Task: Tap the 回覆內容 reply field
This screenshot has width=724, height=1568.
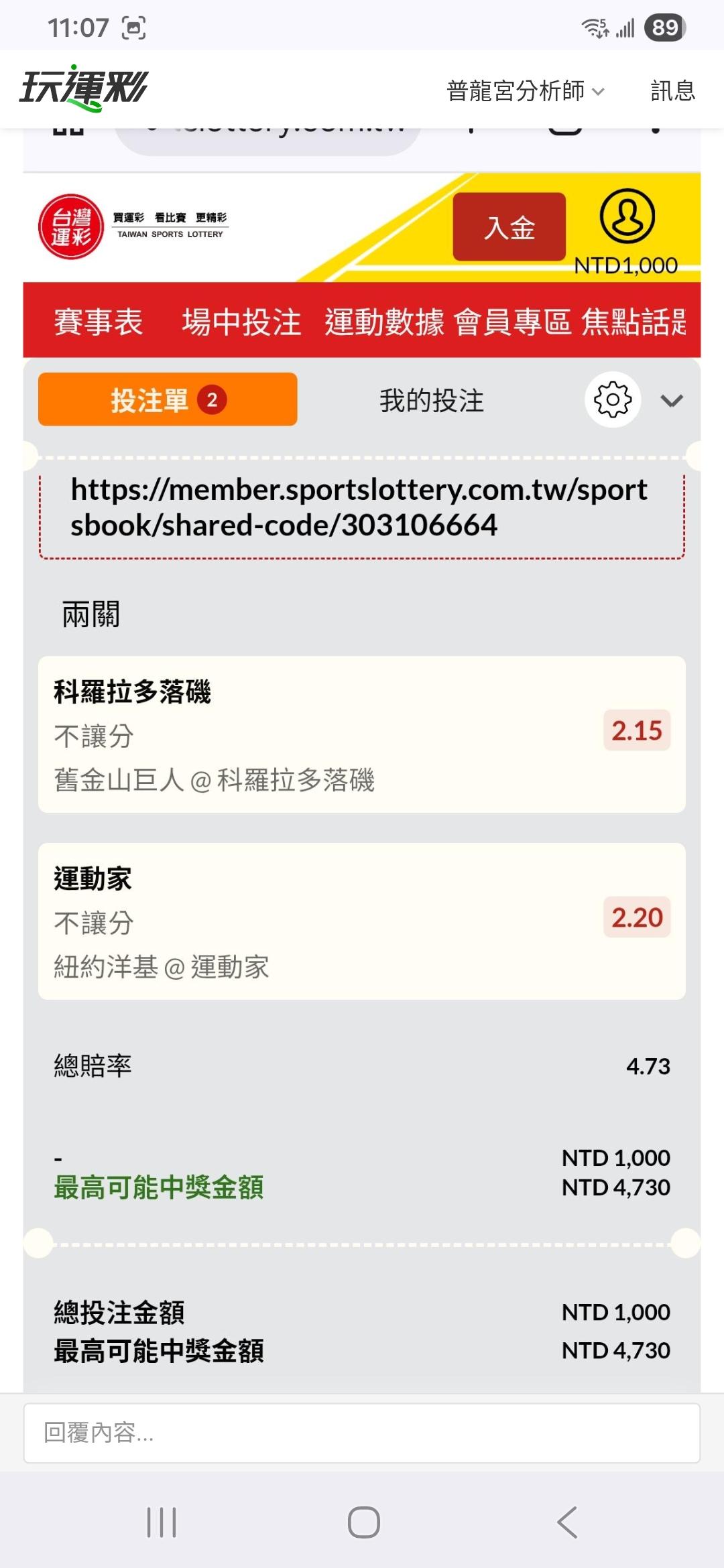Action: 362,1433
